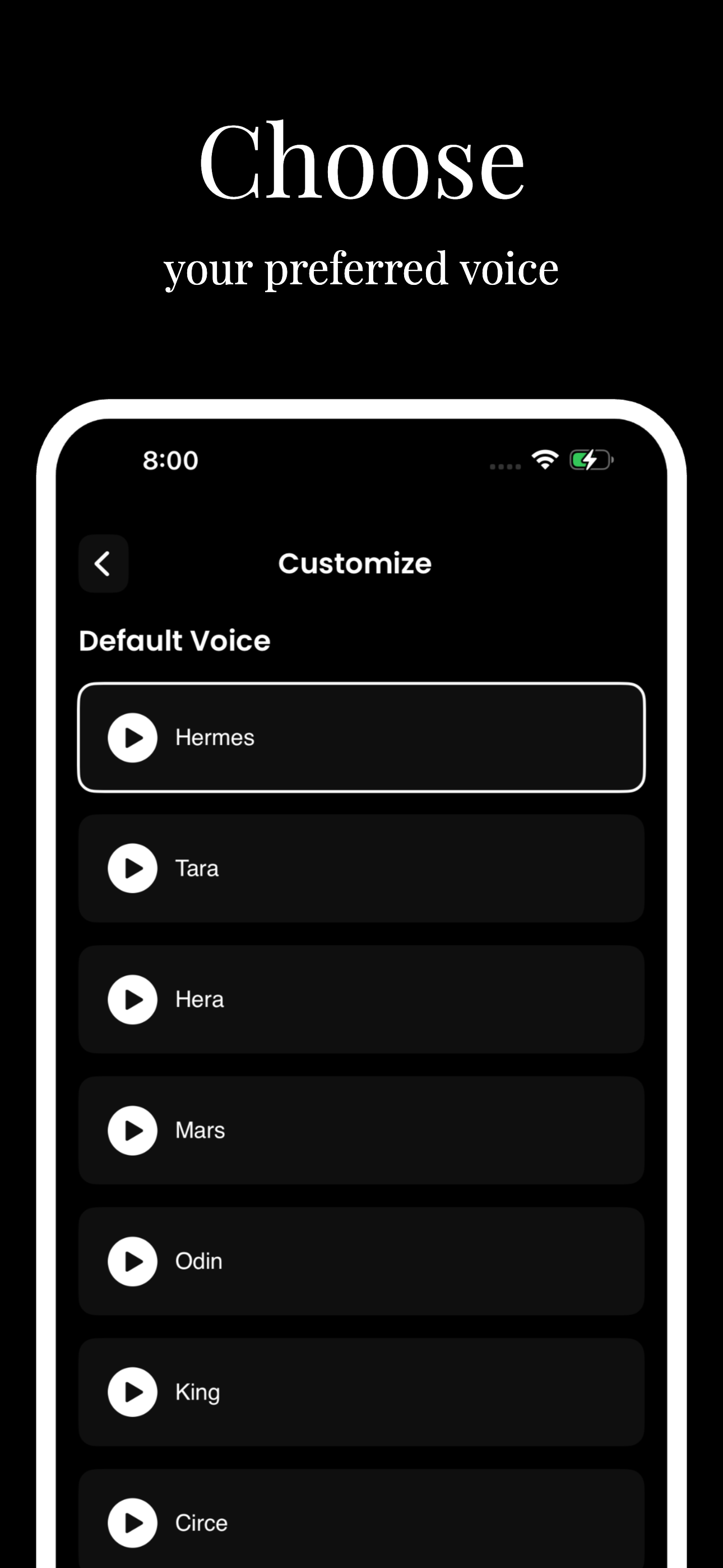The width and height of the screenshot is (723, 1568).
Task: Click the cellular signal dots
Action: coord(504,465)
